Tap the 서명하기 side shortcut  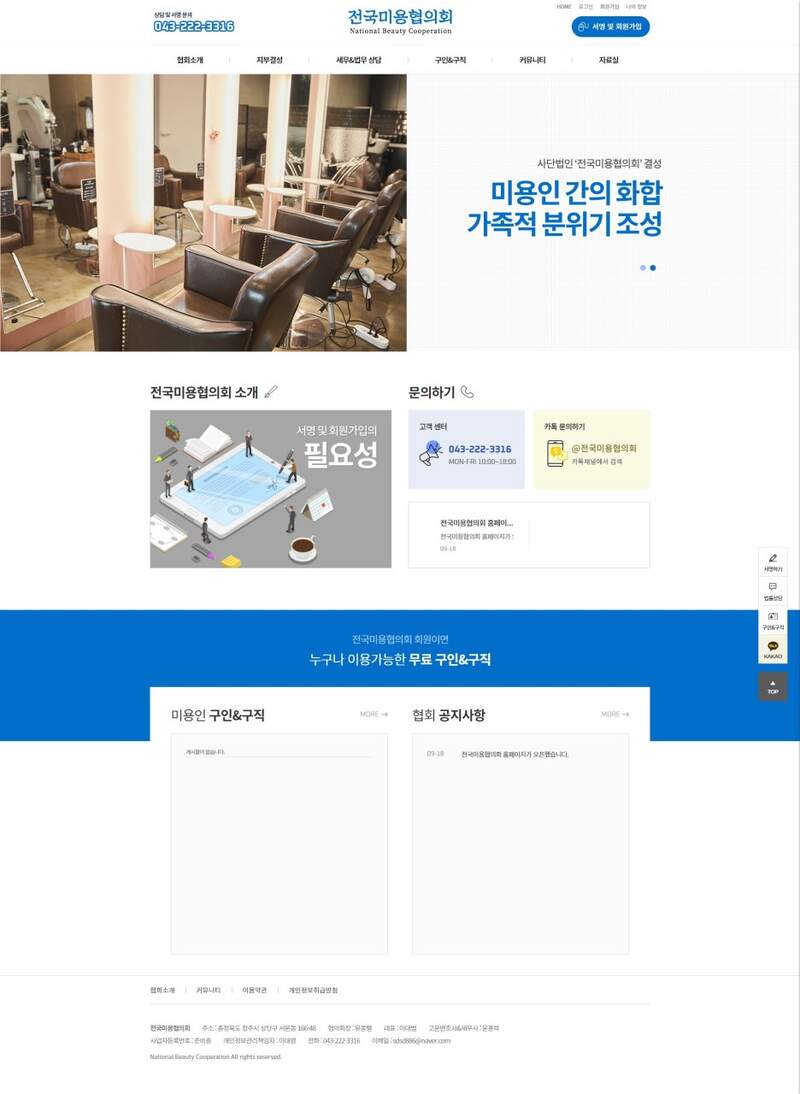[772, 562]
